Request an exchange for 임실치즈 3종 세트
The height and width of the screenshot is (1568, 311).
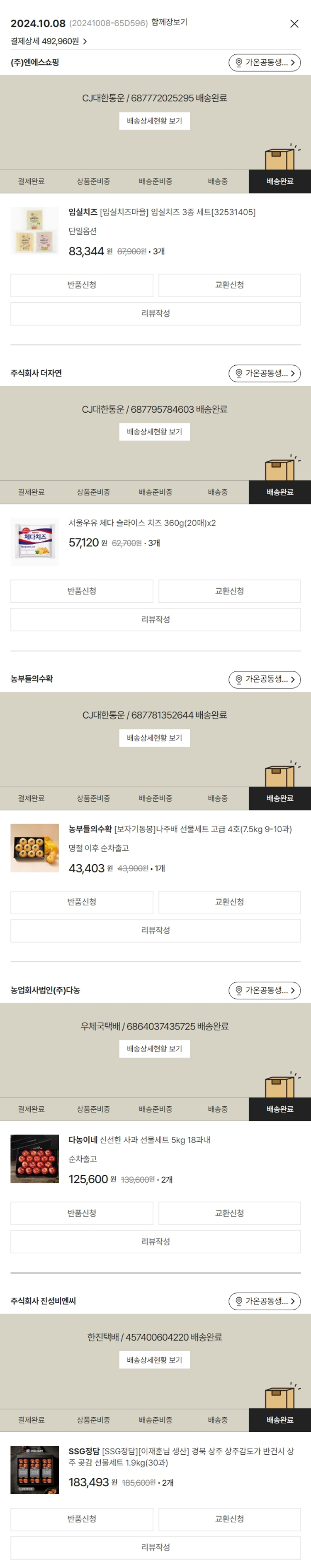(x=229, y=285)
